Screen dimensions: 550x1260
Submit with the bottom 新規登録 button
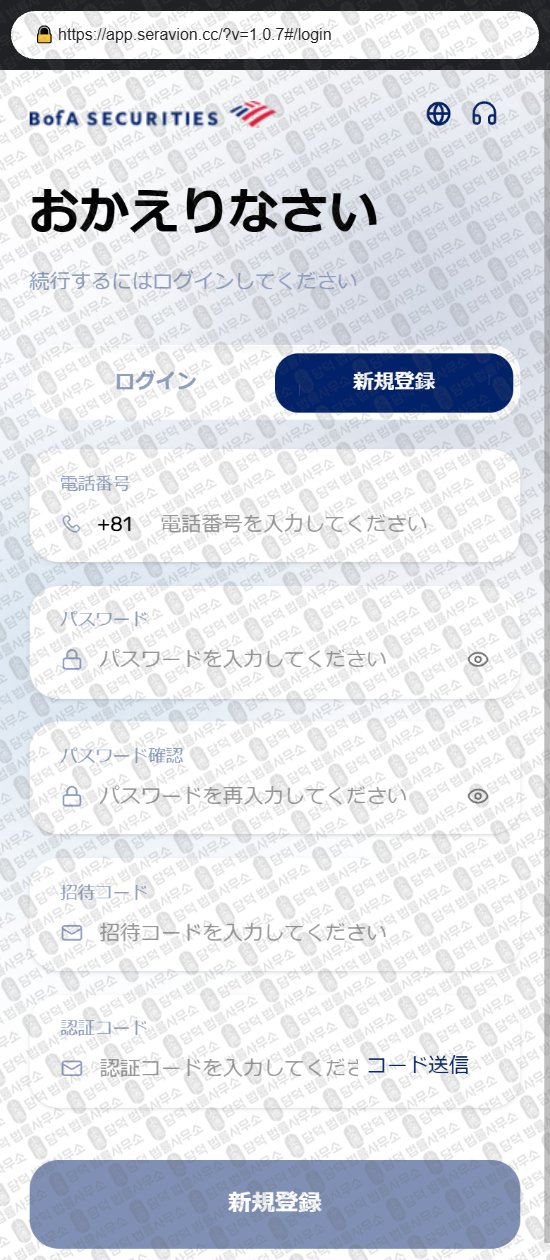tap(275, 1203)
